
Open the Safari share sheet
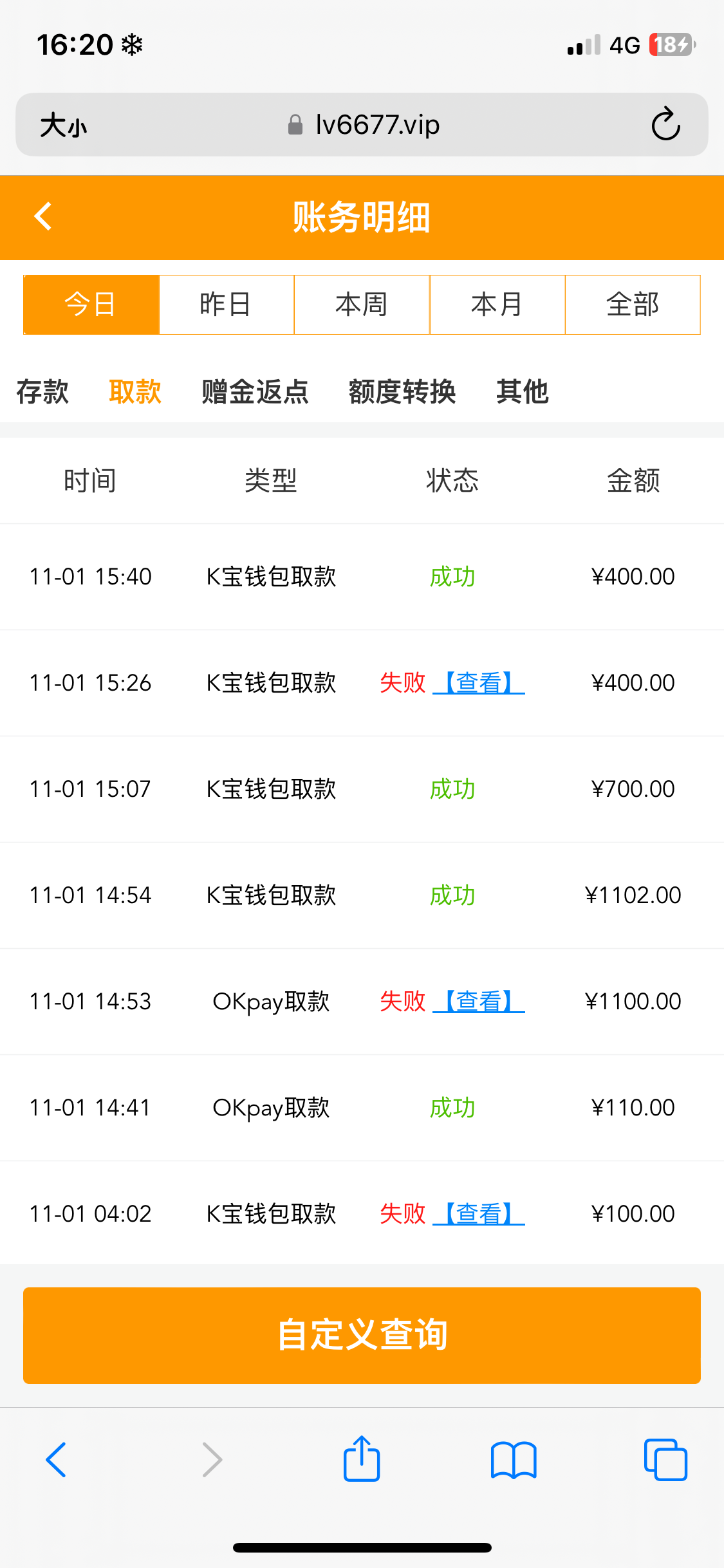[362, 1460]
